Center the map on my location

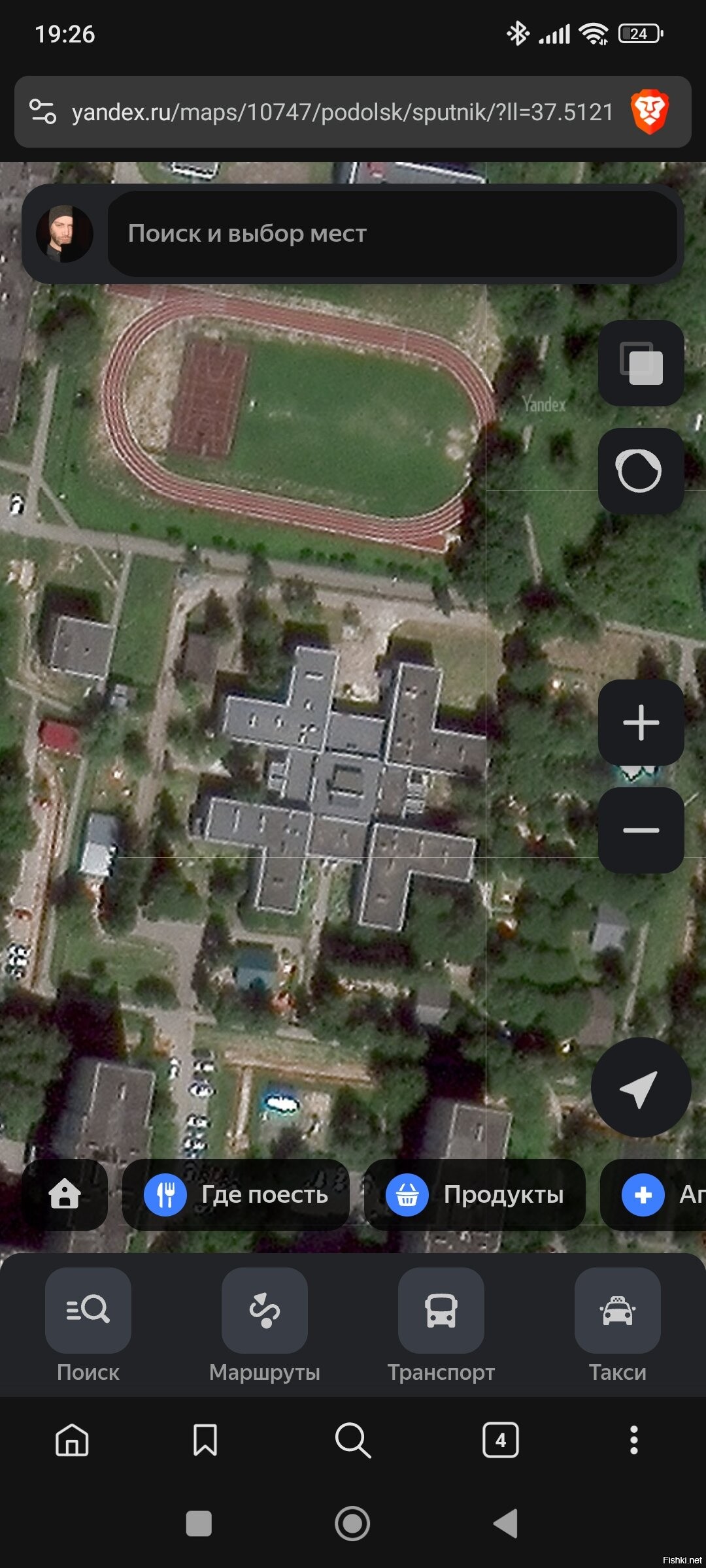pyautogui.click(x=641, y=1087)
